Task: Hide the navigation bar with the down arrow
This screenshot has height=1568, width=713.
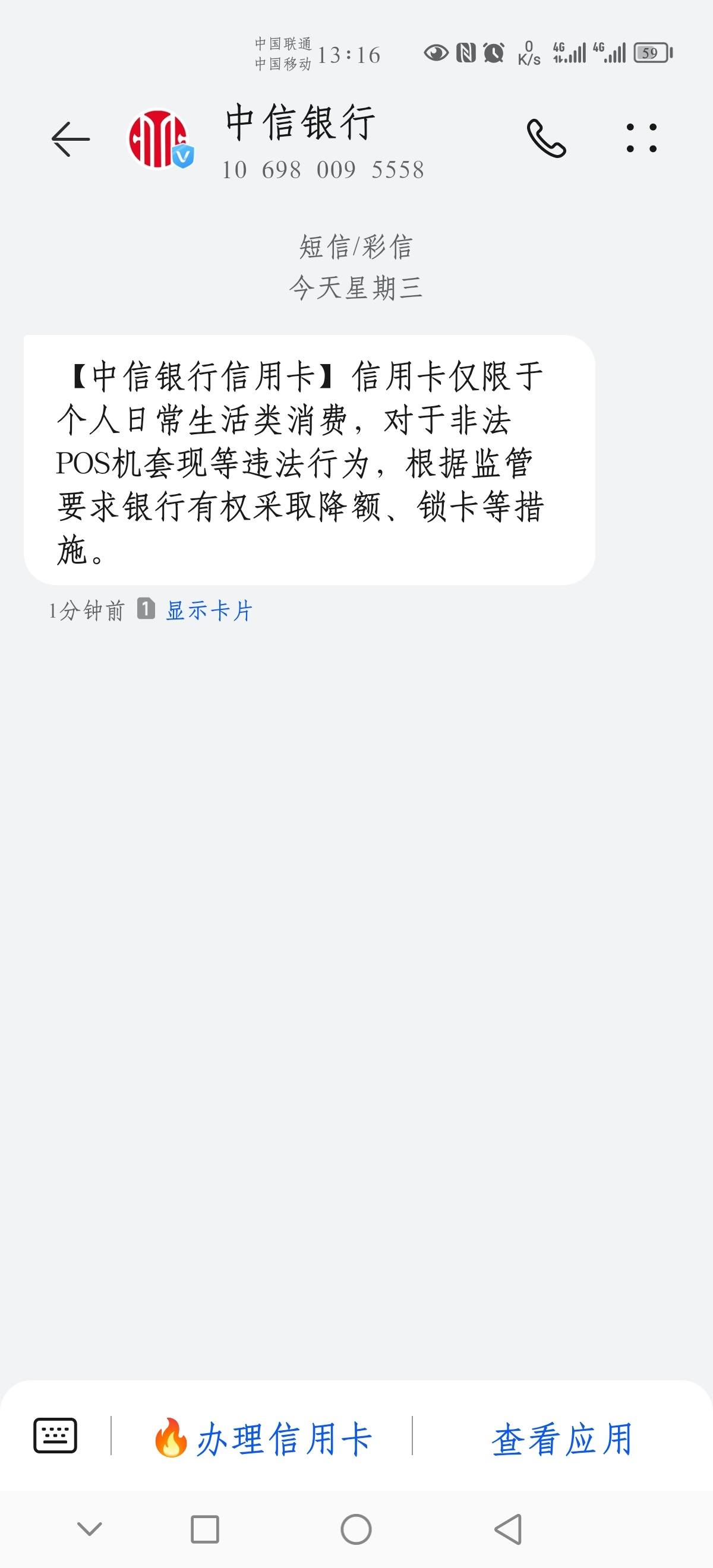Action: pyautogui.click(x=90, y=1529)
